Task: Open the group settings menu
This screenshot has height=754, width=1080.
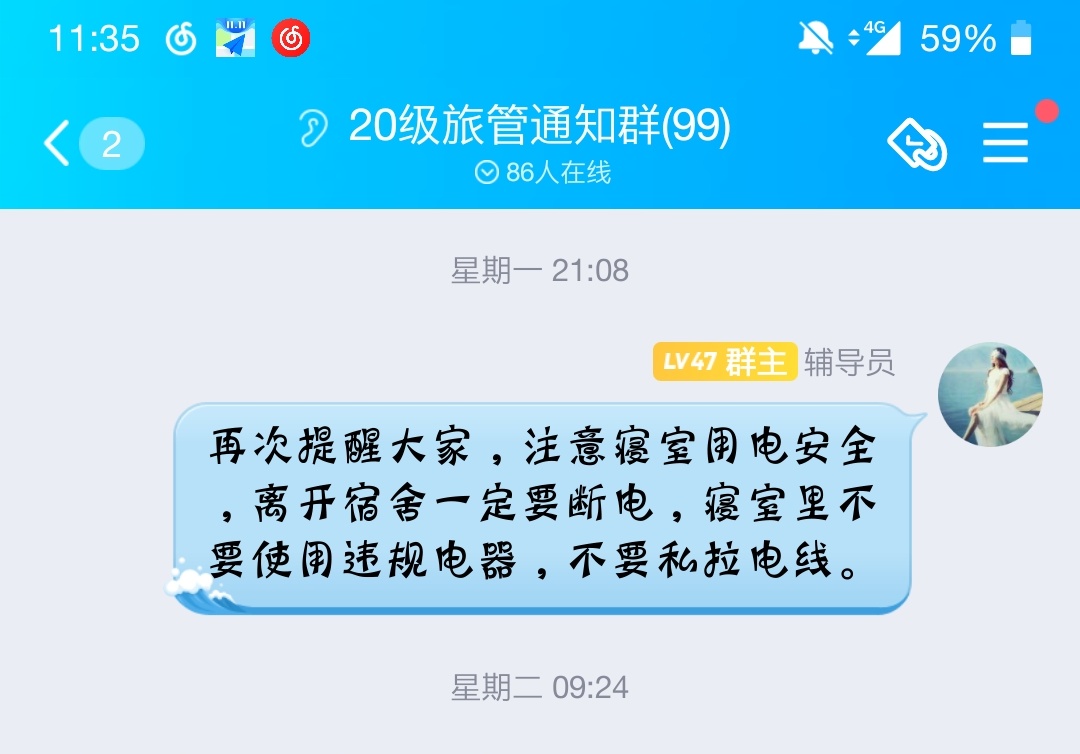Action: point(1005,144)
